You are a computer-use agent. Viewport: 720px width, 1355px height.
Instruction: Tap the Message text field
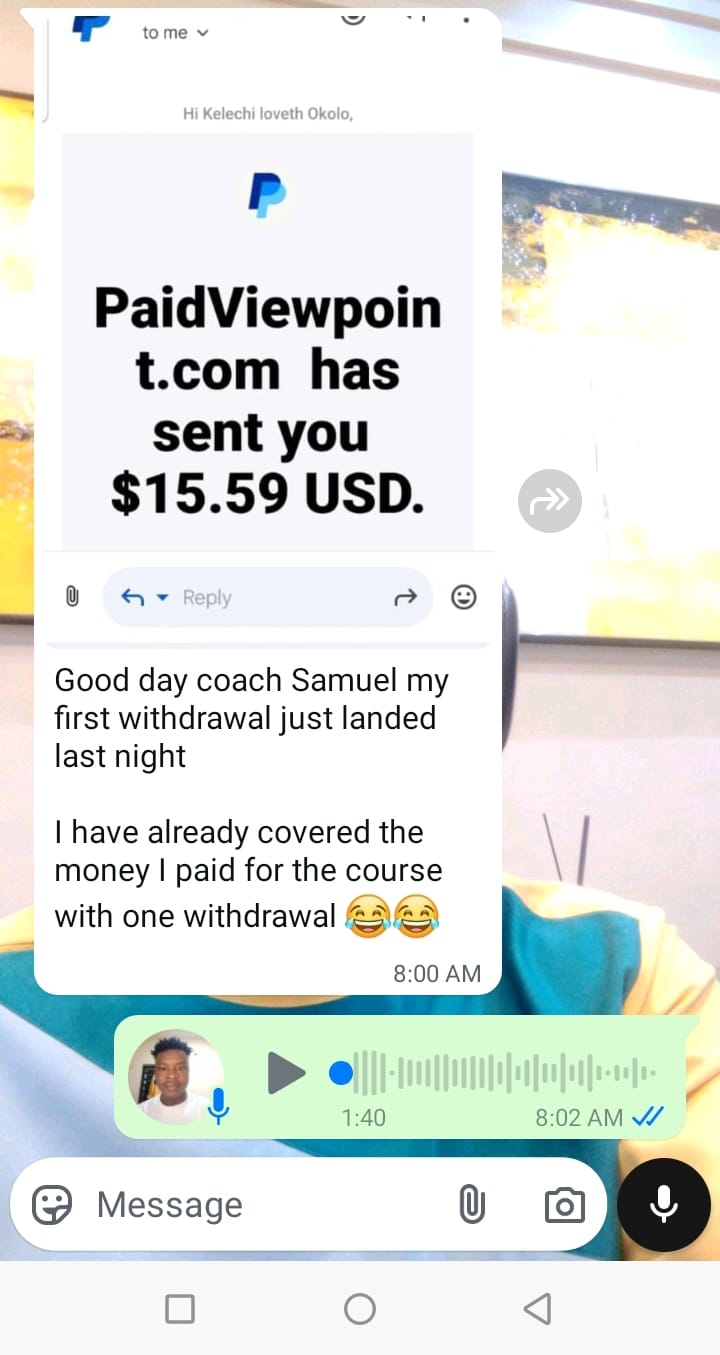point(260,1205)
